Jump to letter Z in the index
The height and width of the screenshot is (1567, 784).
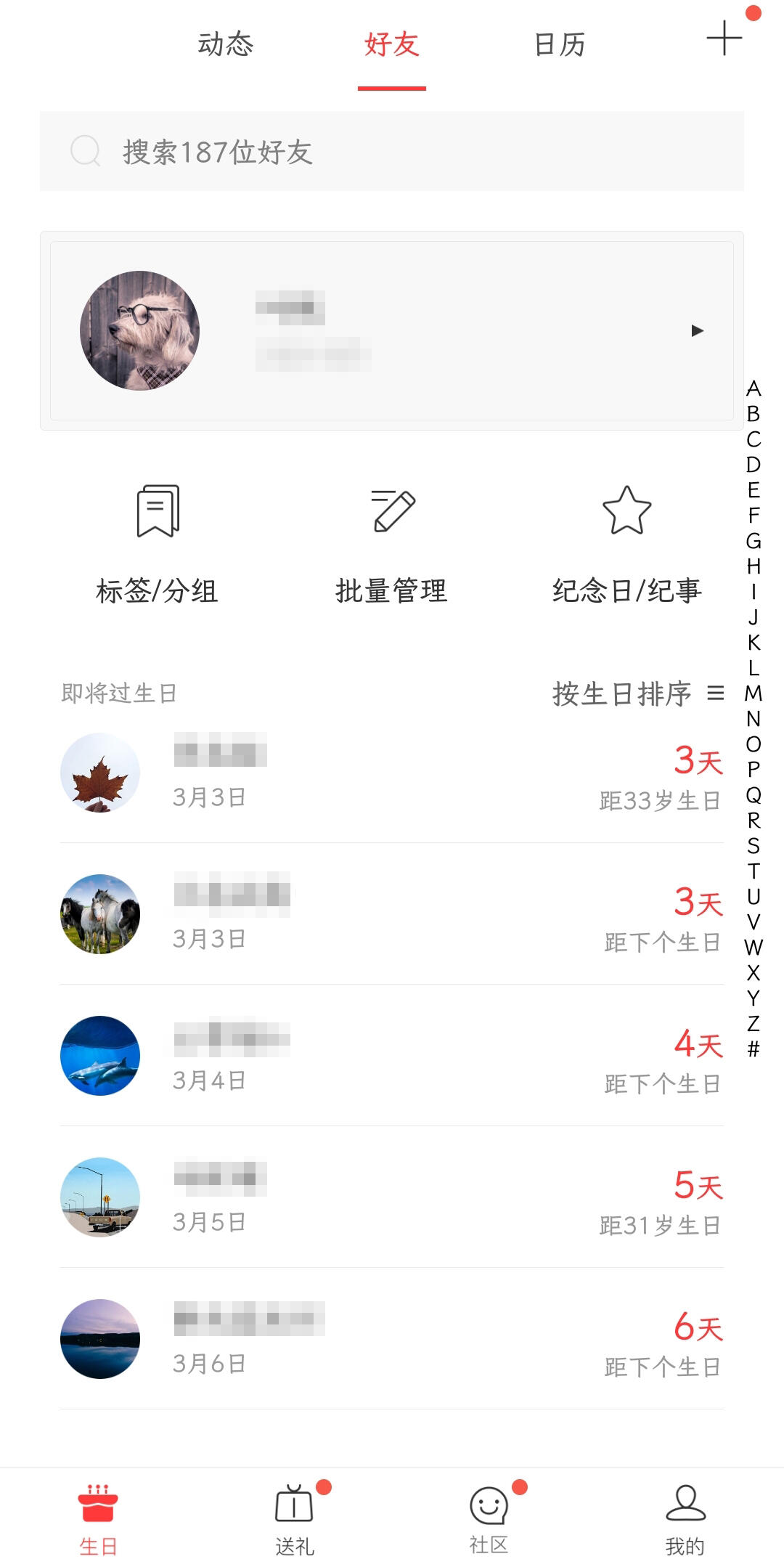pos(754,1024)
